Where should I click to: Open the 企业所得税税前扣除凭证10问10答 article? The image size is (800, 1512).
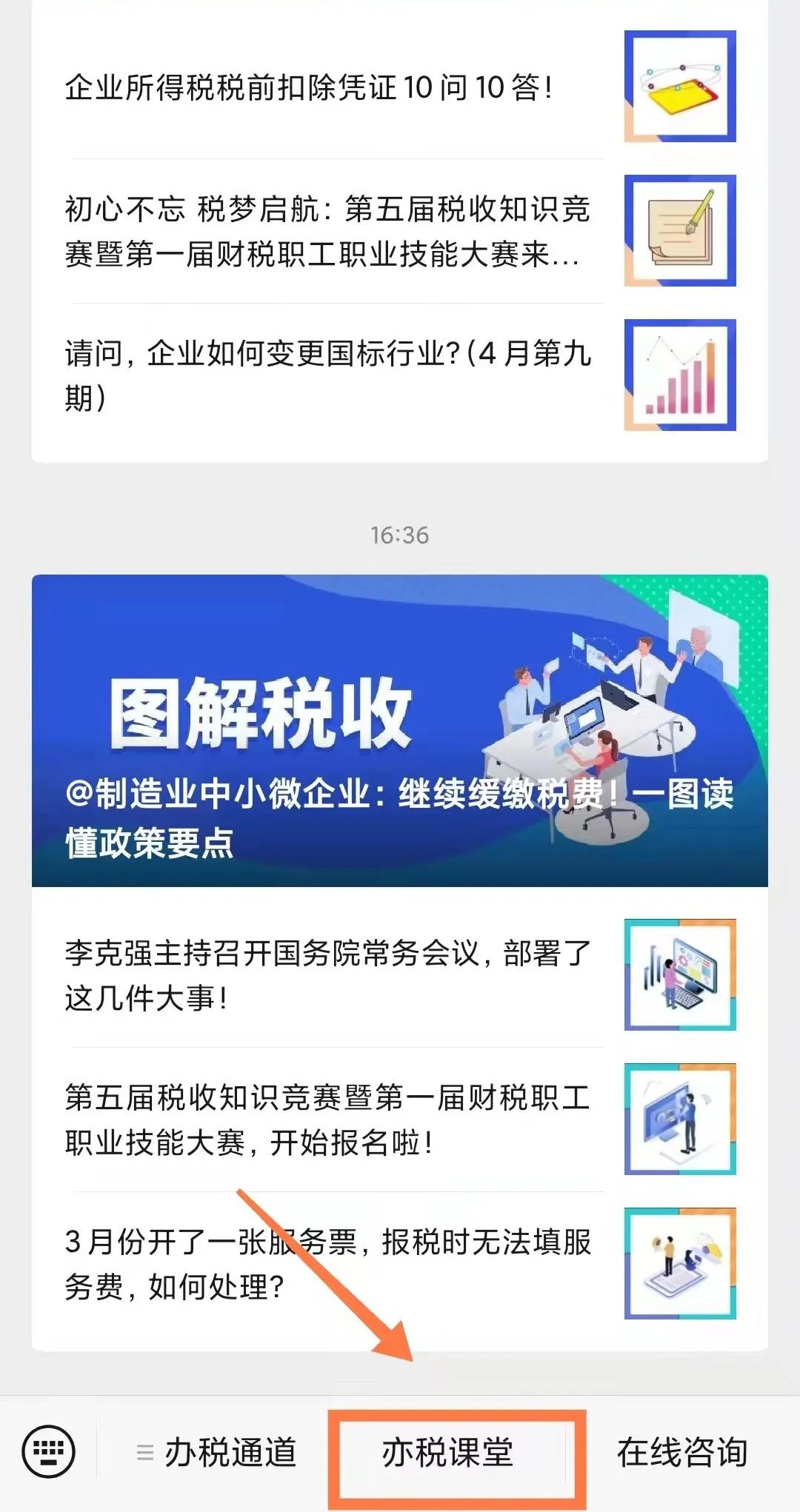tap(400, 87)
